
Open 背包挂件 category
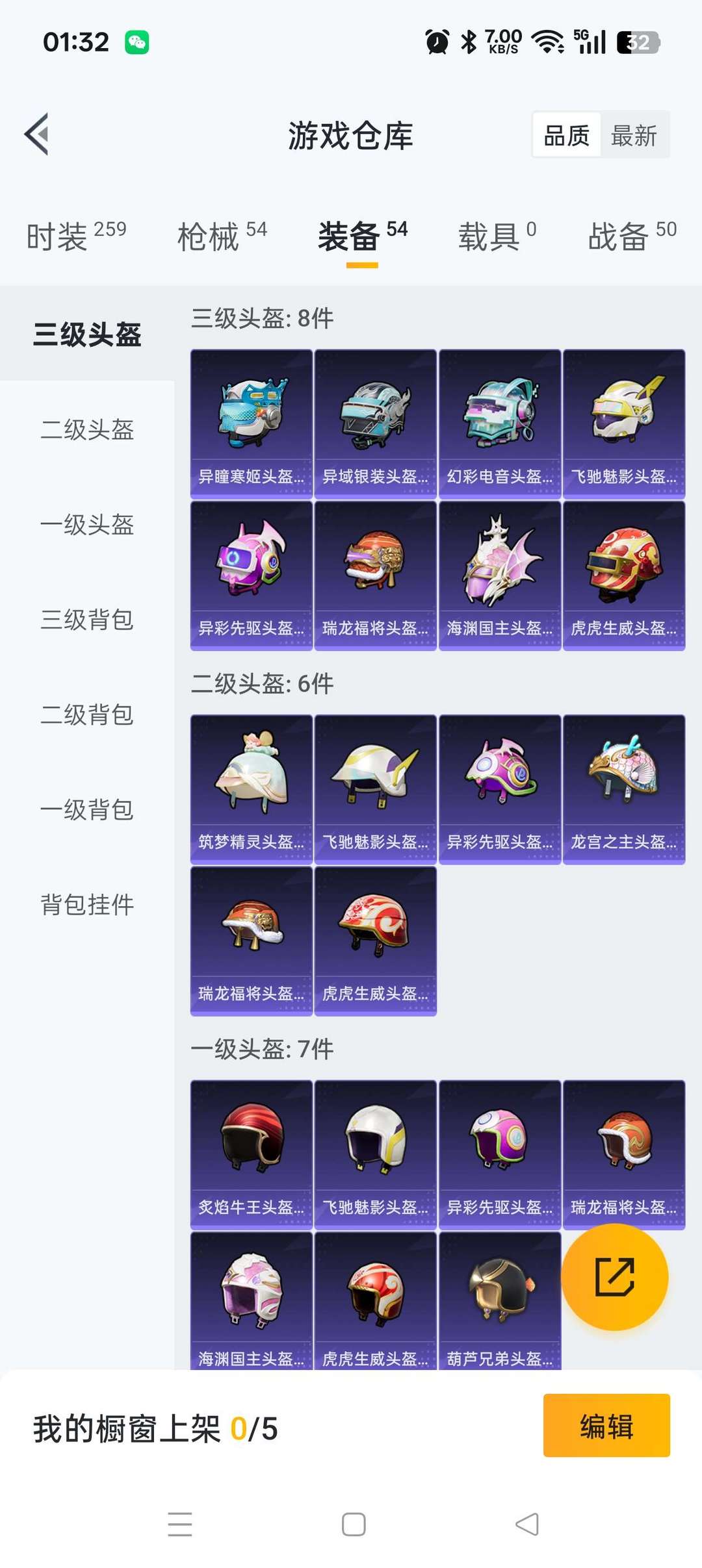tap(87, 904)
